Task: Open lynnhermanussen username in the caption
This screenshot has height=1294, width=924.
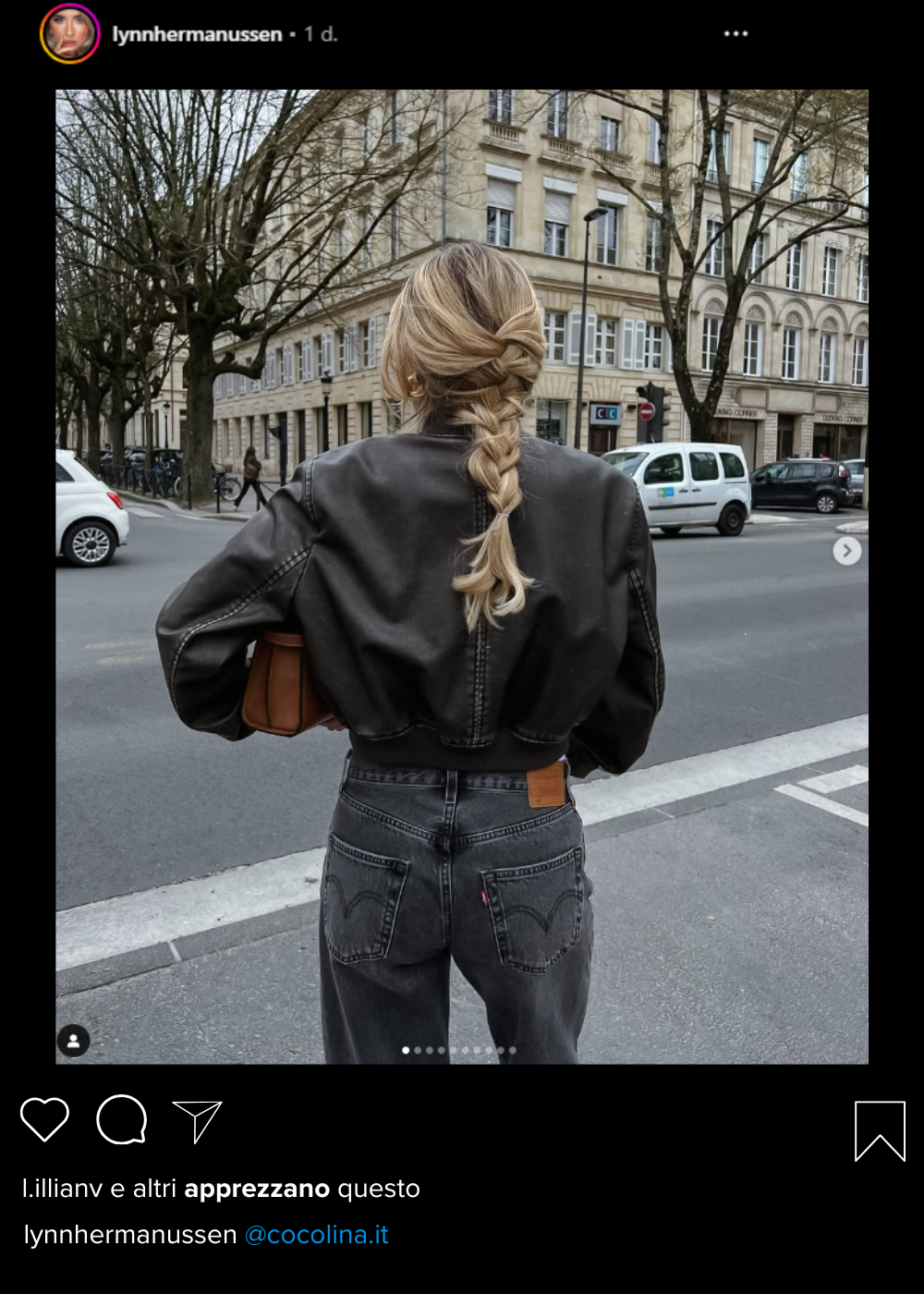Action: coord(130,1235)
